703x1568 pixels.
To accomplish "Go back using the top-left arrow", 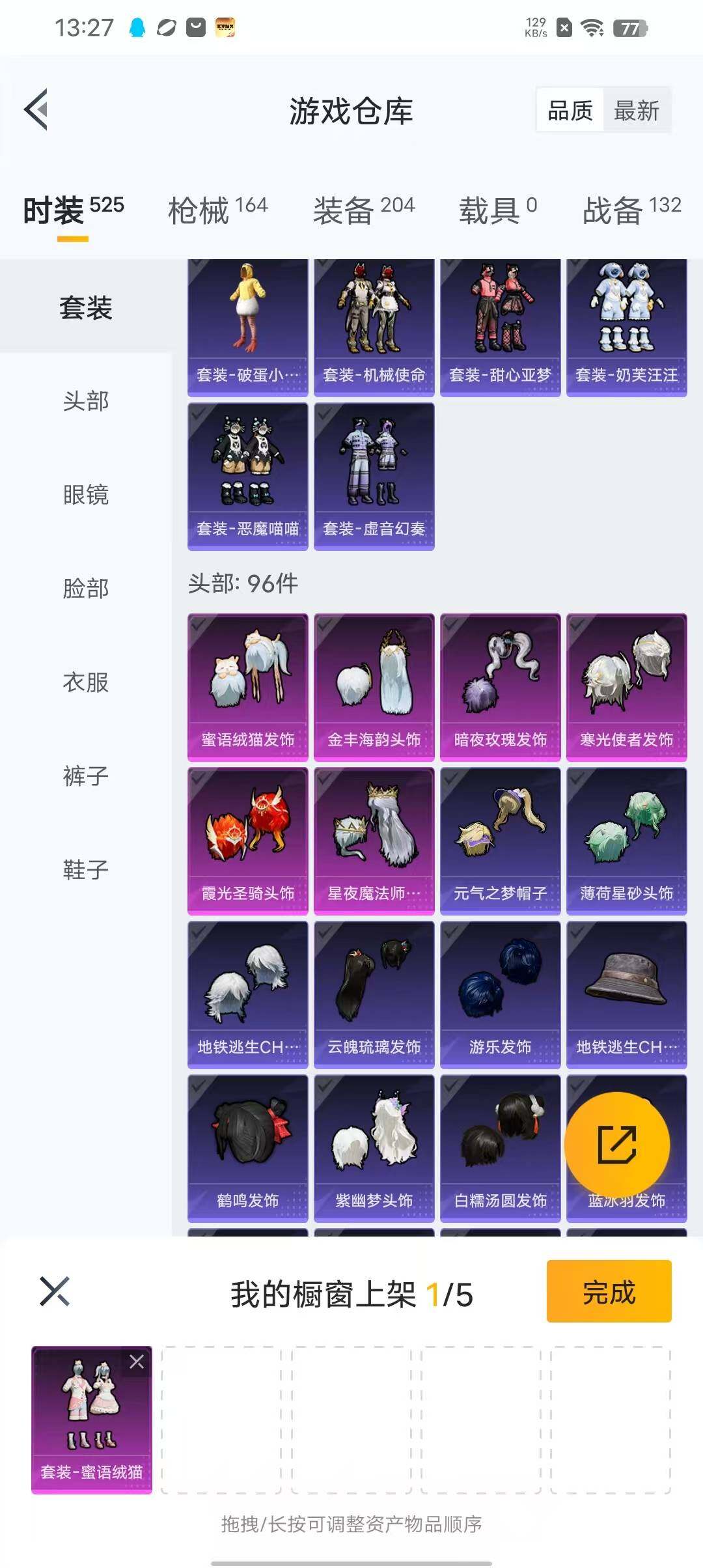I will [36, 109].
